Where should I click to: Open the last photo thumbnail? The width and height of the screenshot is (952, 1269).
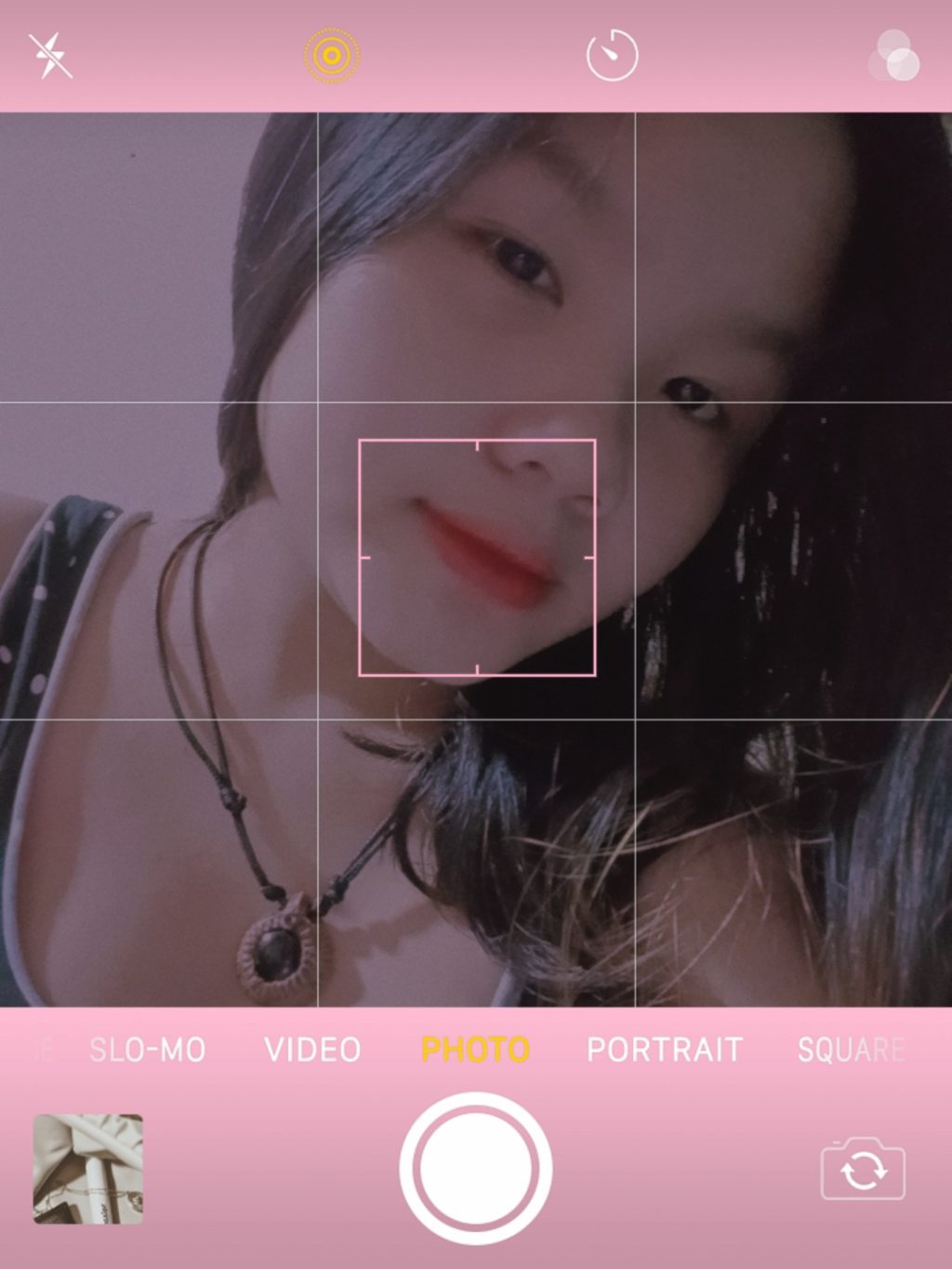click(88, 1169)
